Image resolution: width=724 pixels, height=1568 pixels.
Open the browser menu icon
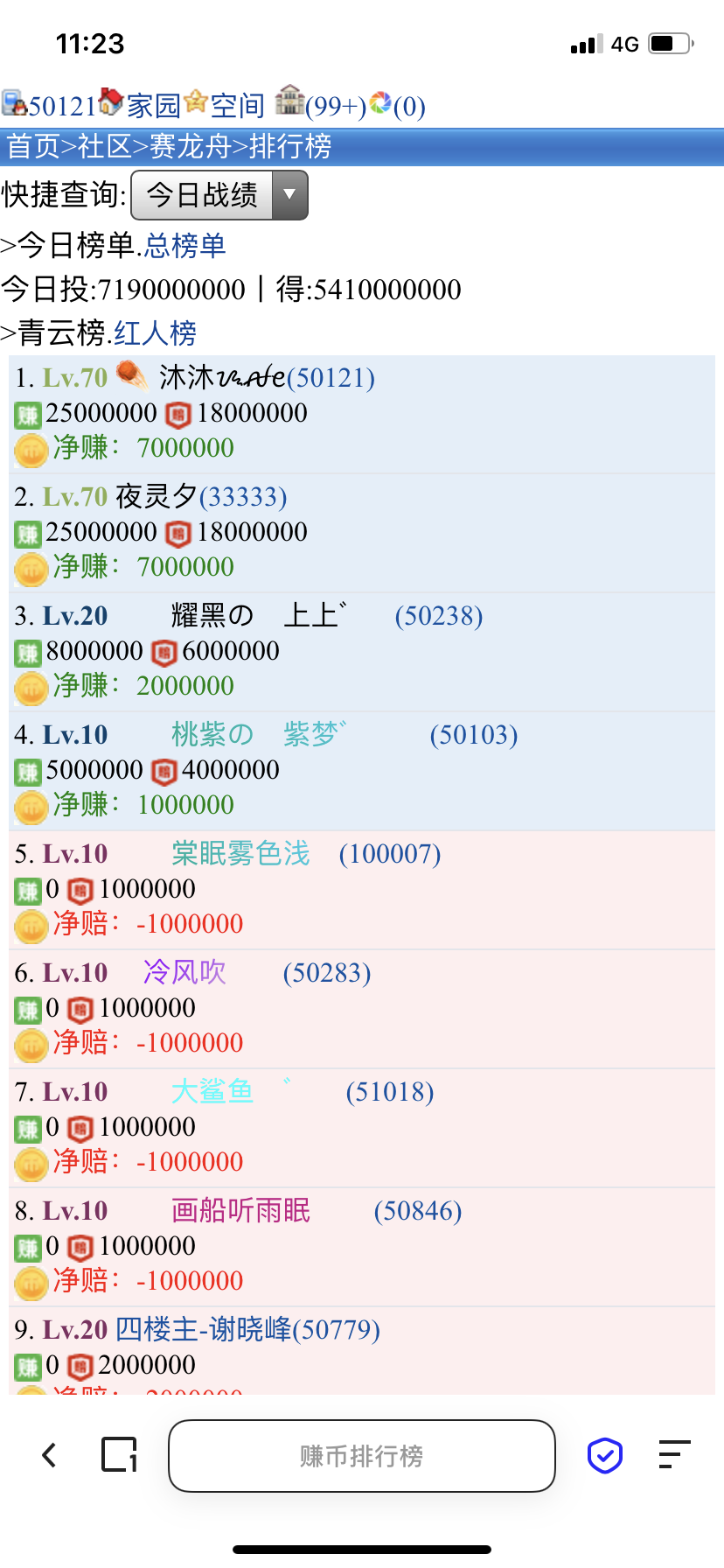(x=674, y=1456)
